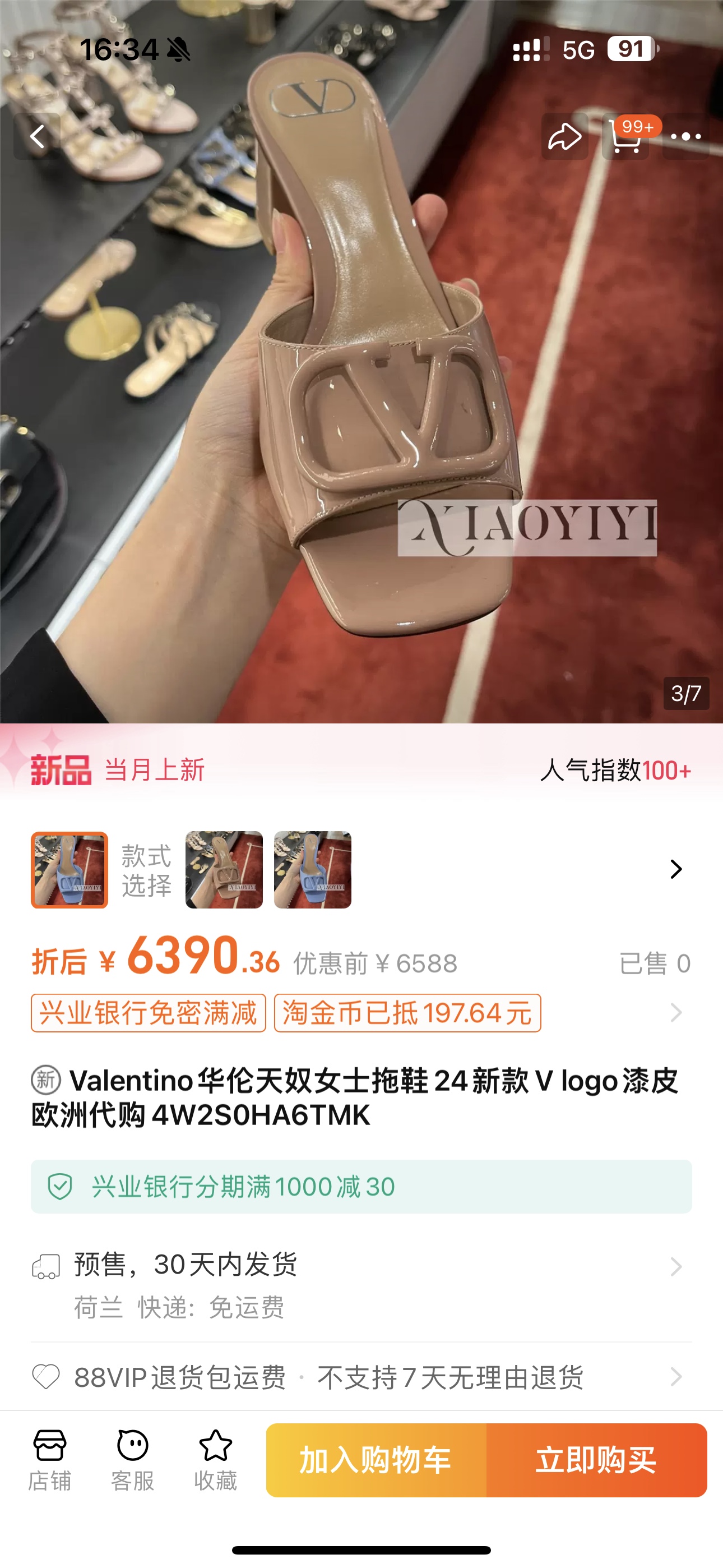Add product to 收藏 favorites
This screenshot has height=1568, width=723.
pyautogui.click(x=215, y=1460)
